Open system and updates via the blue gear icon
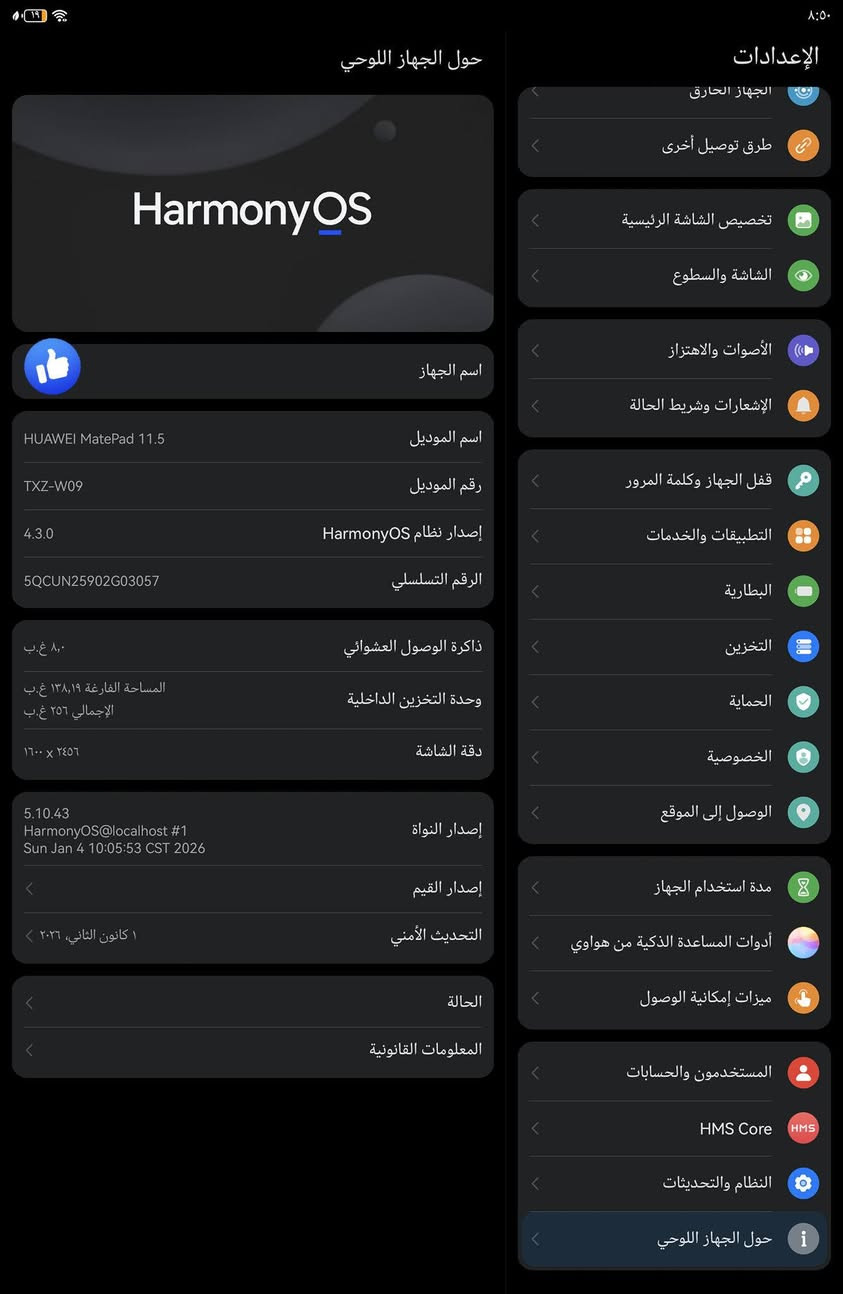The height and width of the screenshot is (1294, 843). coord(803,1183)
